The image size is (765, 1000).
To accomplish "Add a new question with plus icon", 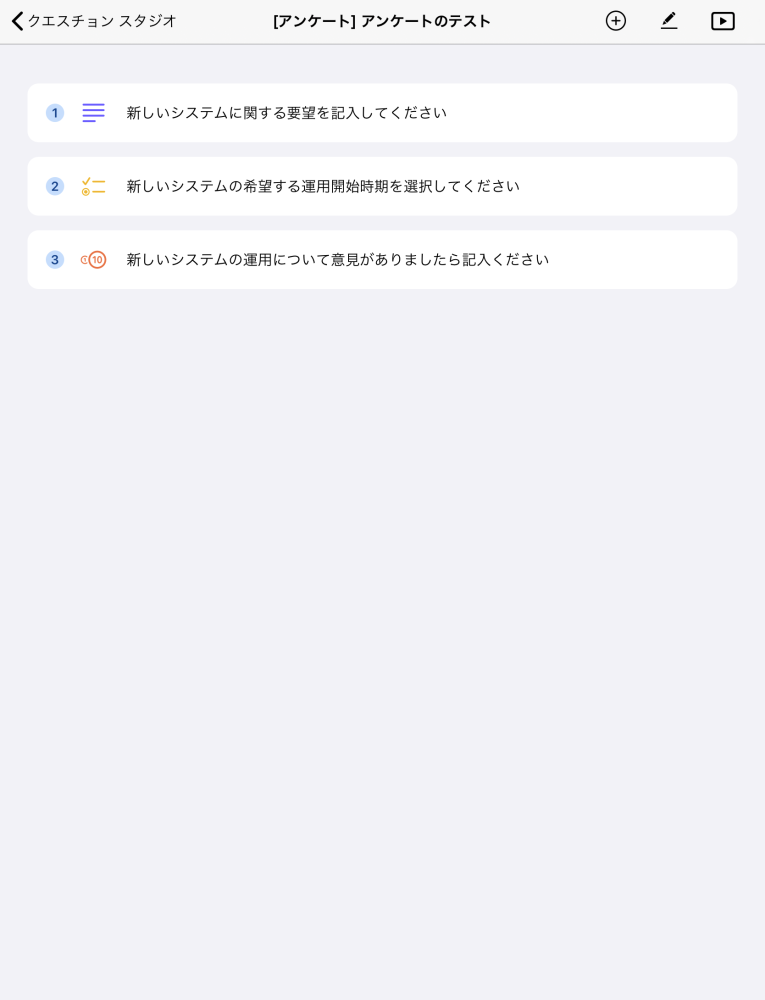I will tap(616, 21).
